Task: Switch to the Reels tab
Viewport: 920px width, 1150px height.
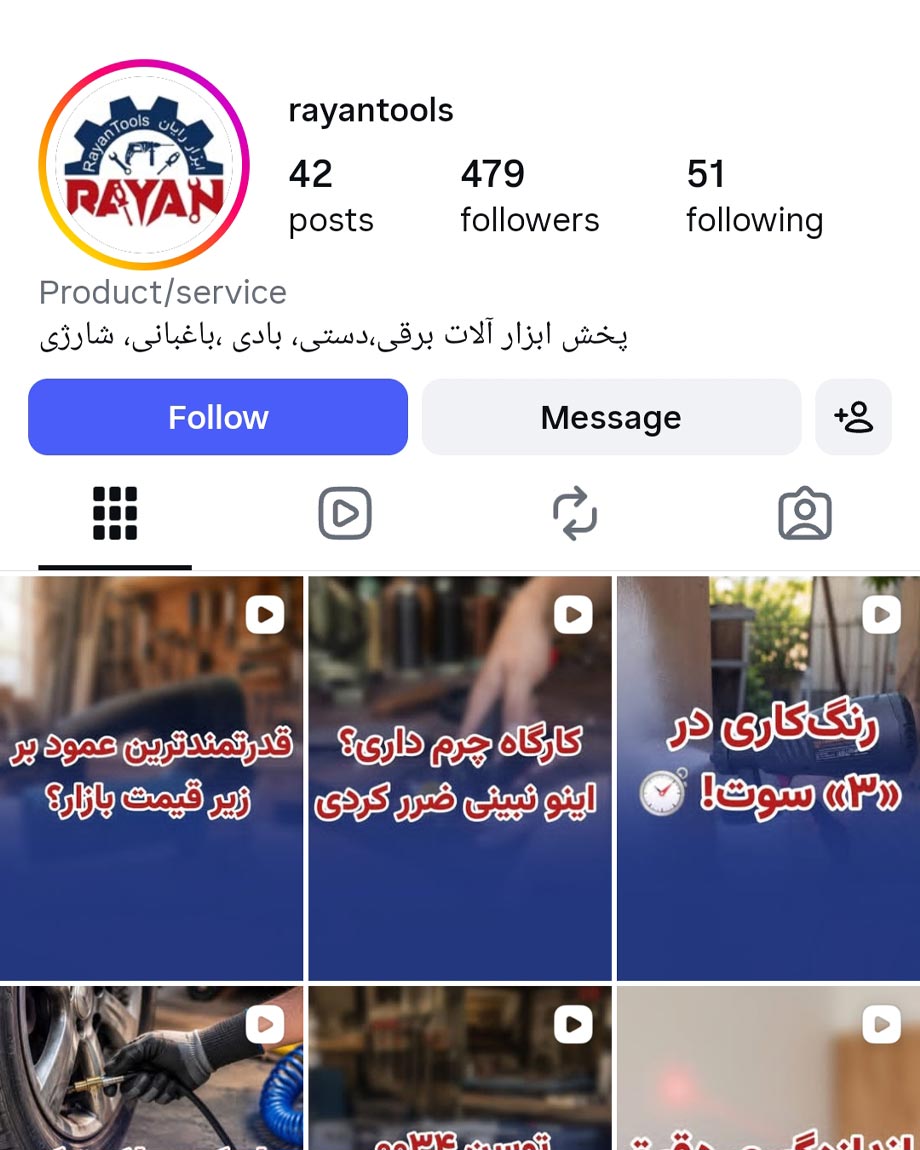Action: point(345,513)
